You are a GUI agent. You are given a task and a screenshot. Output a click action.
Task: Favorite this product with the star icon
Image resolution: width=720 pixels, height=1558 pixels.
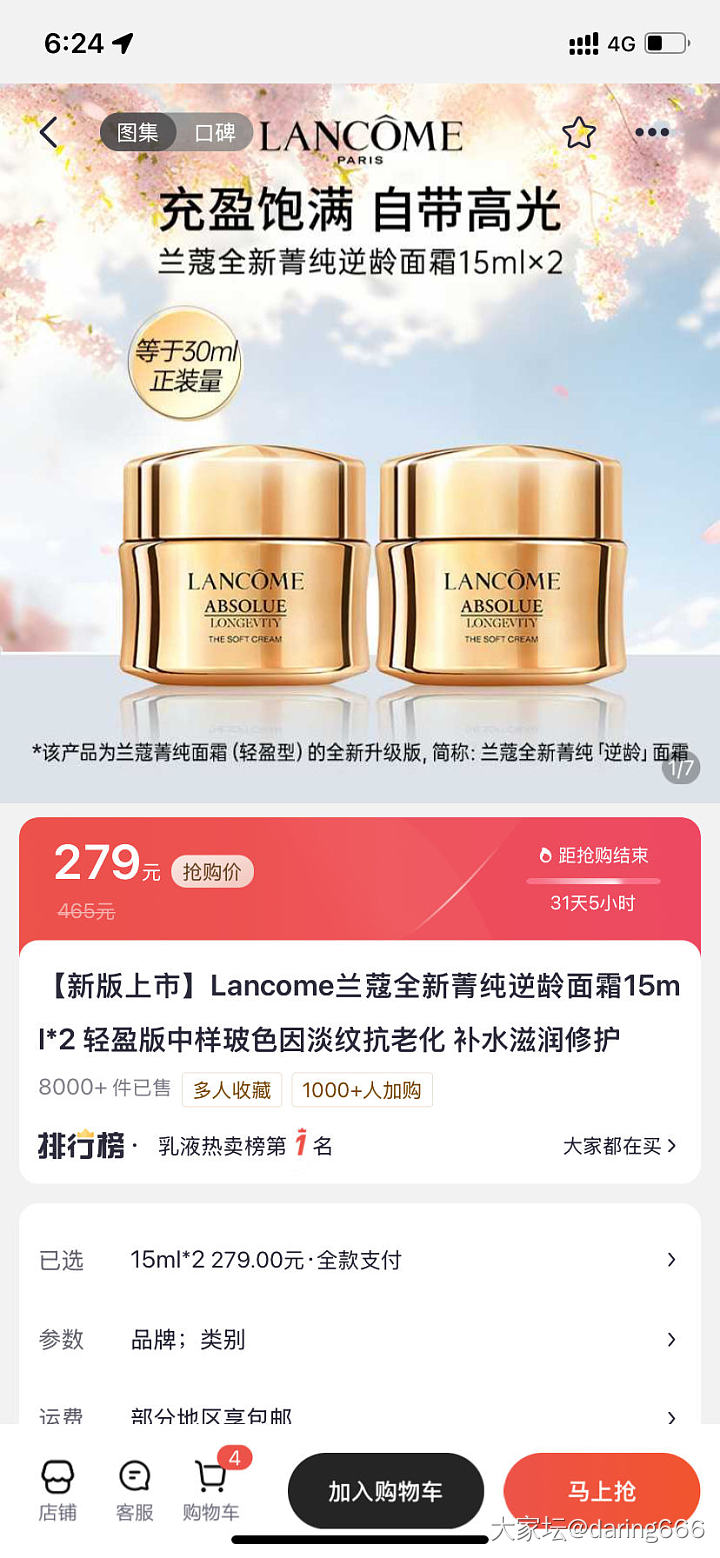tap(578, 132)
